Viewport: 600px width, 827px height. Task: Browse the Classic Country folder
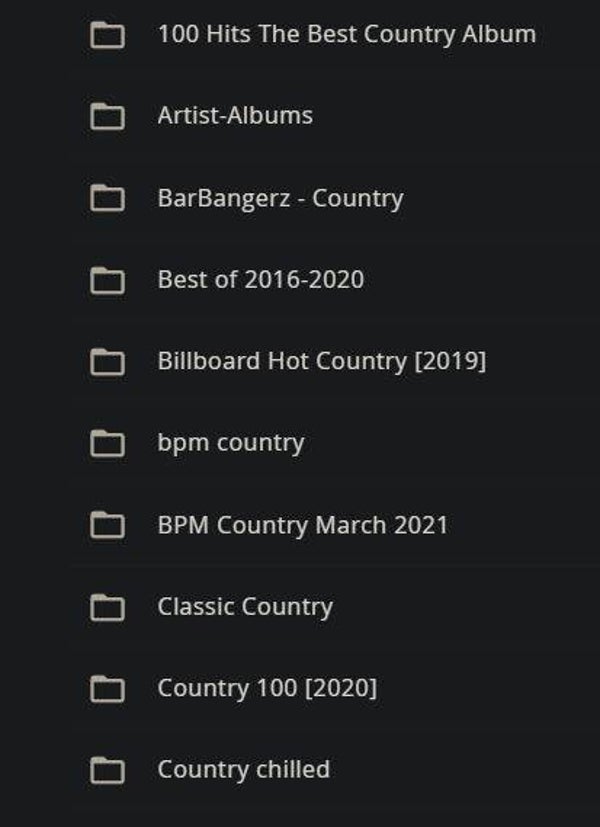point(245,607)
